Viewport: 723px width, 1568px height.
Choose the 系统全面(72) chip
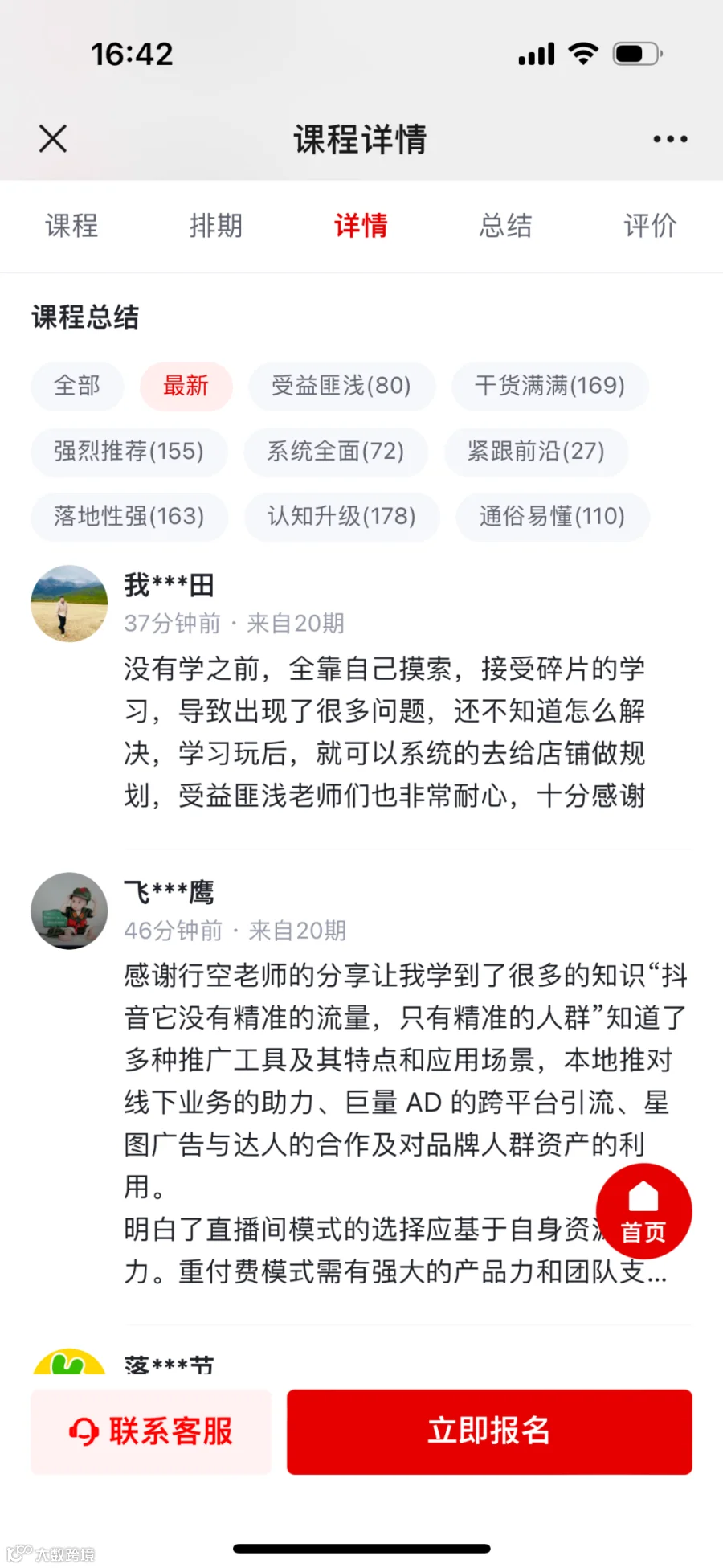[336, 451]
